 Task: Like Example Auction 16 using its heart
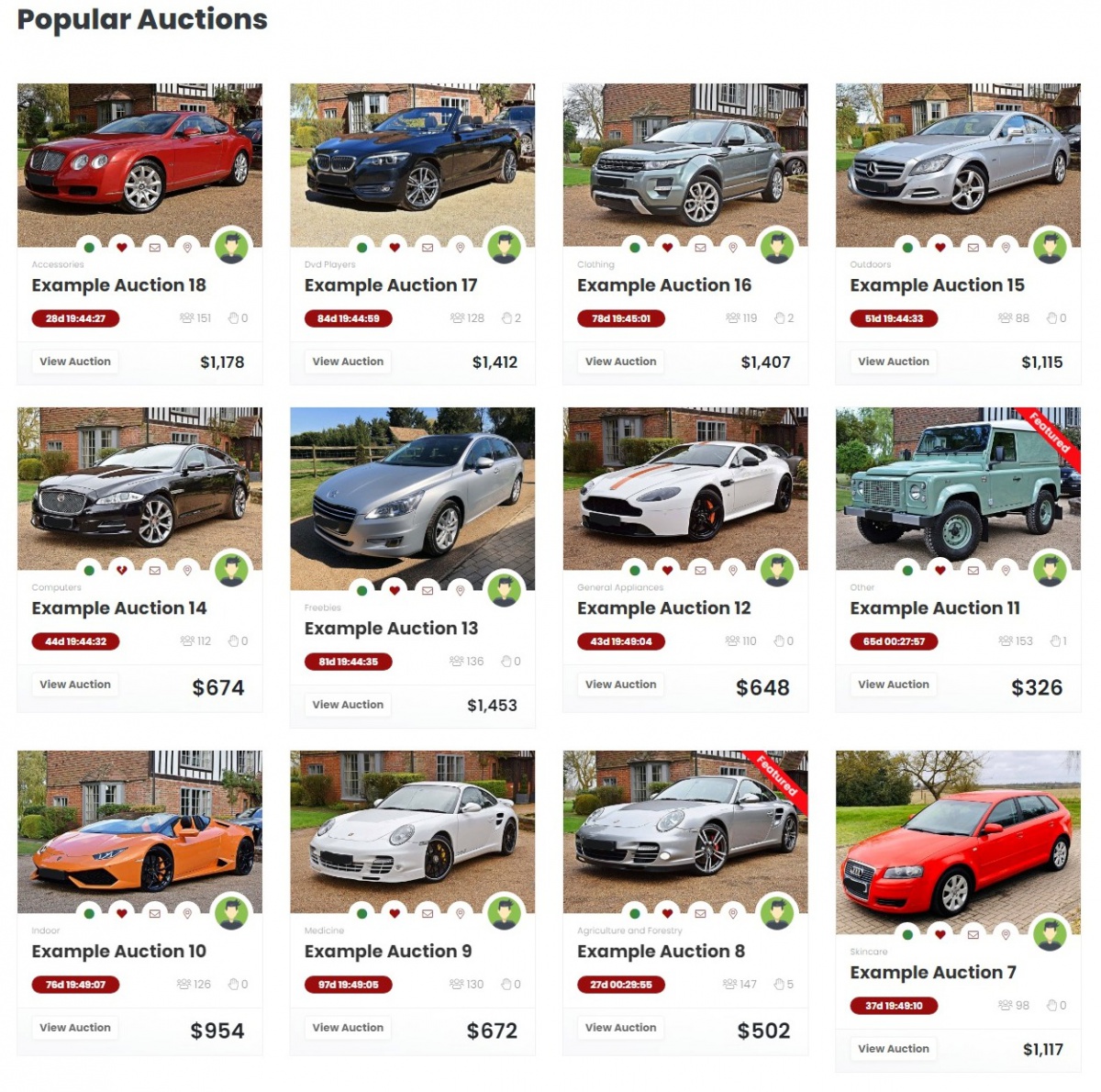(667, 247)
